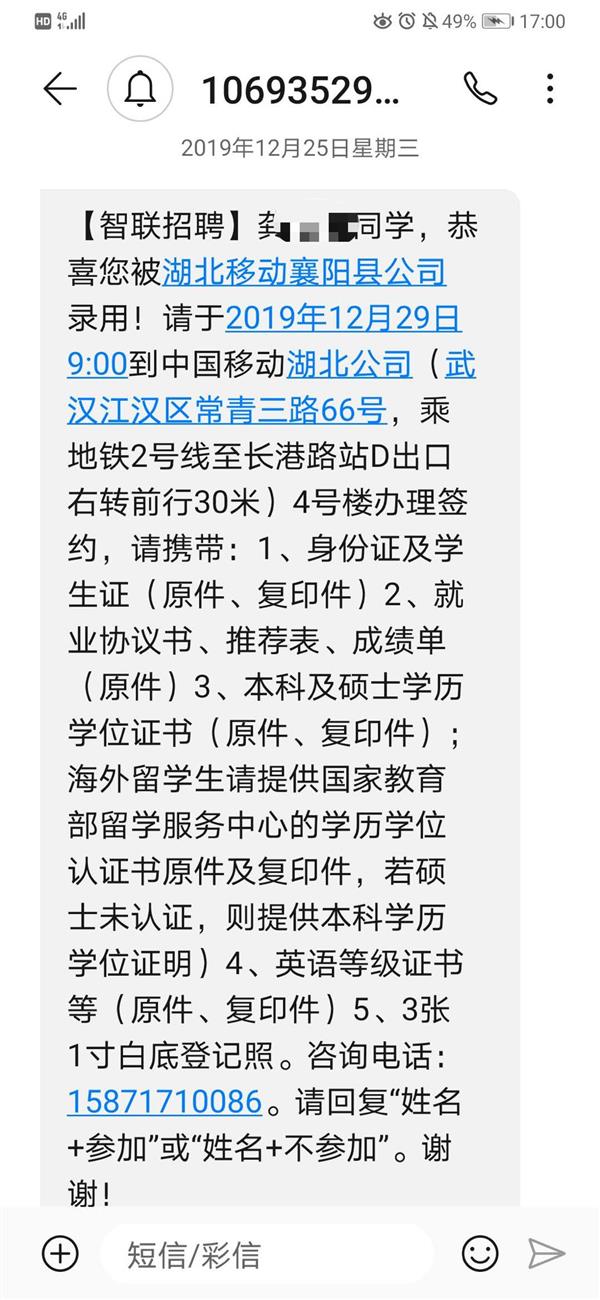The height and width of the screenshot is (1300, 600).
Task: Call the sender number 10693529
Action: (x=480, y=90)
